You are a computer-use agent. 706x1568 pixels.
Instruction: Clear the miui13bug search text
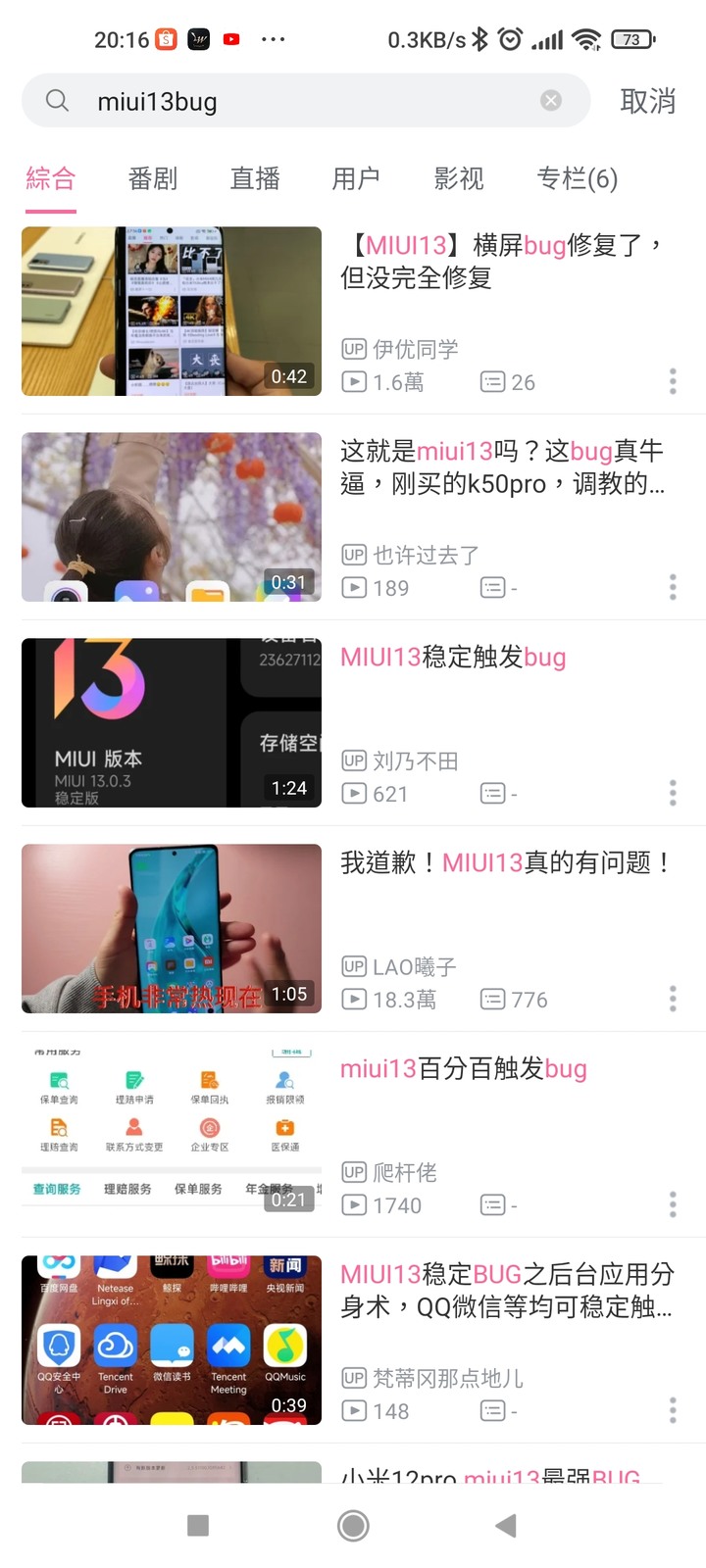[551, 100]
